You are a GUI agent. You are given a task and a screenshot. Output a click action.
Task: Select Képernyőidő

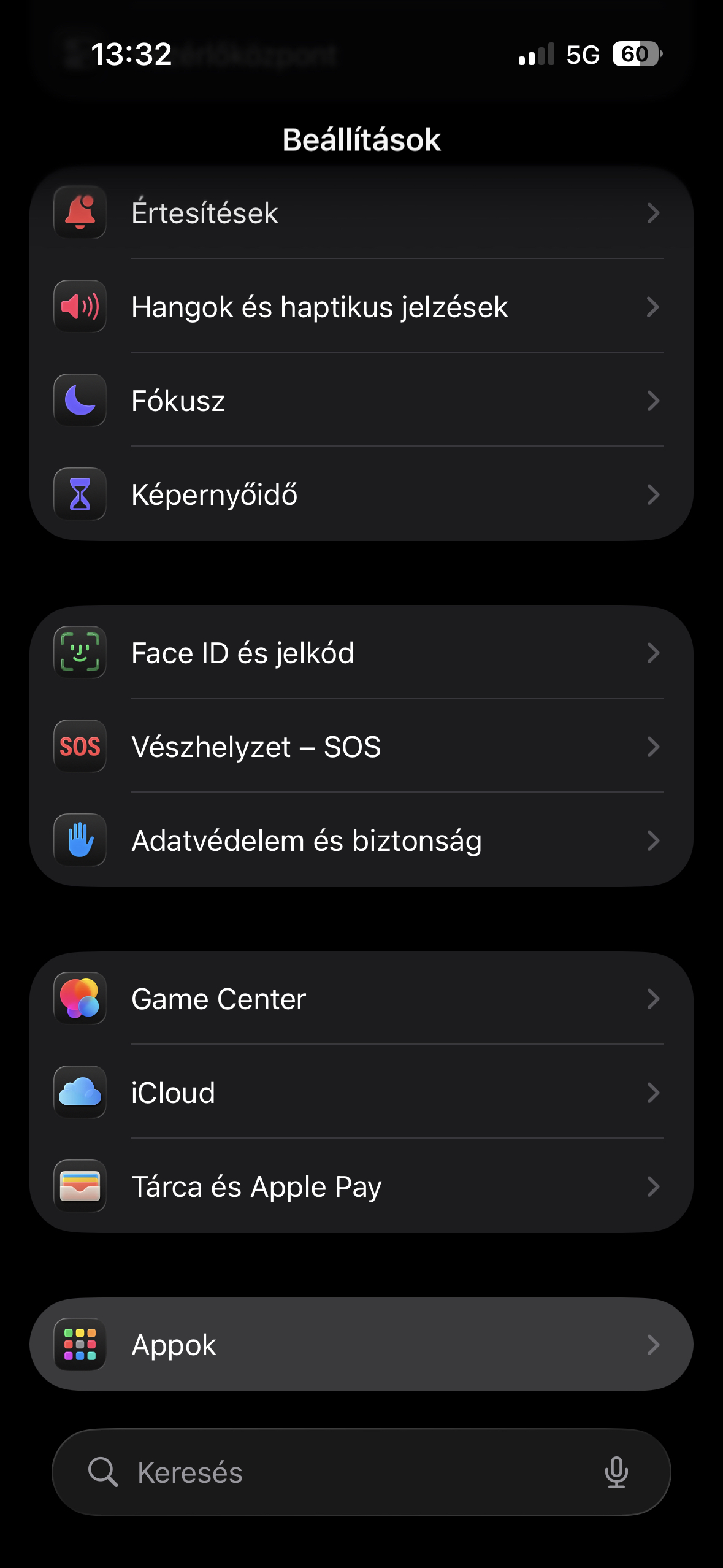[x=361, y=494]
